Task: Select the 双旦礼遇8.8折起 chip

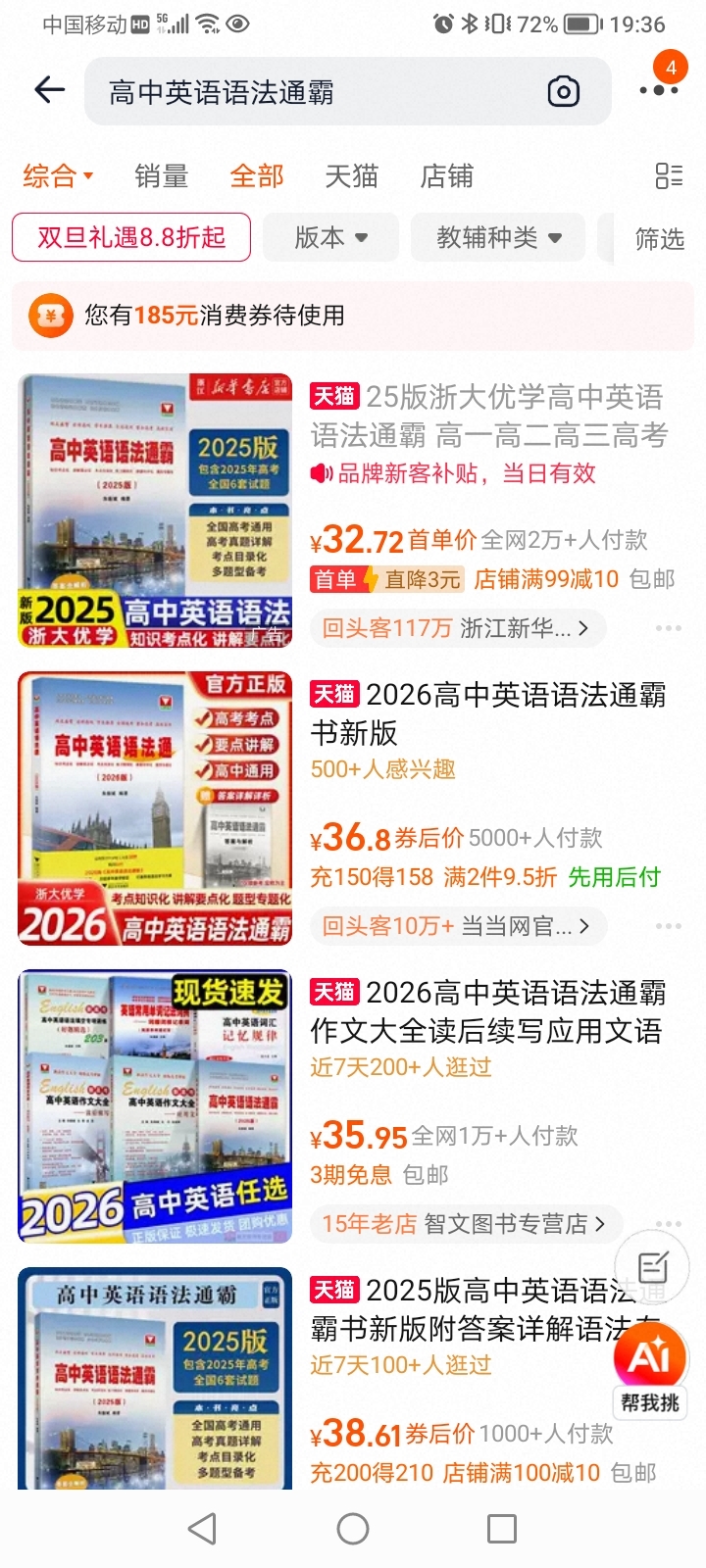Action: pos(131,237)
